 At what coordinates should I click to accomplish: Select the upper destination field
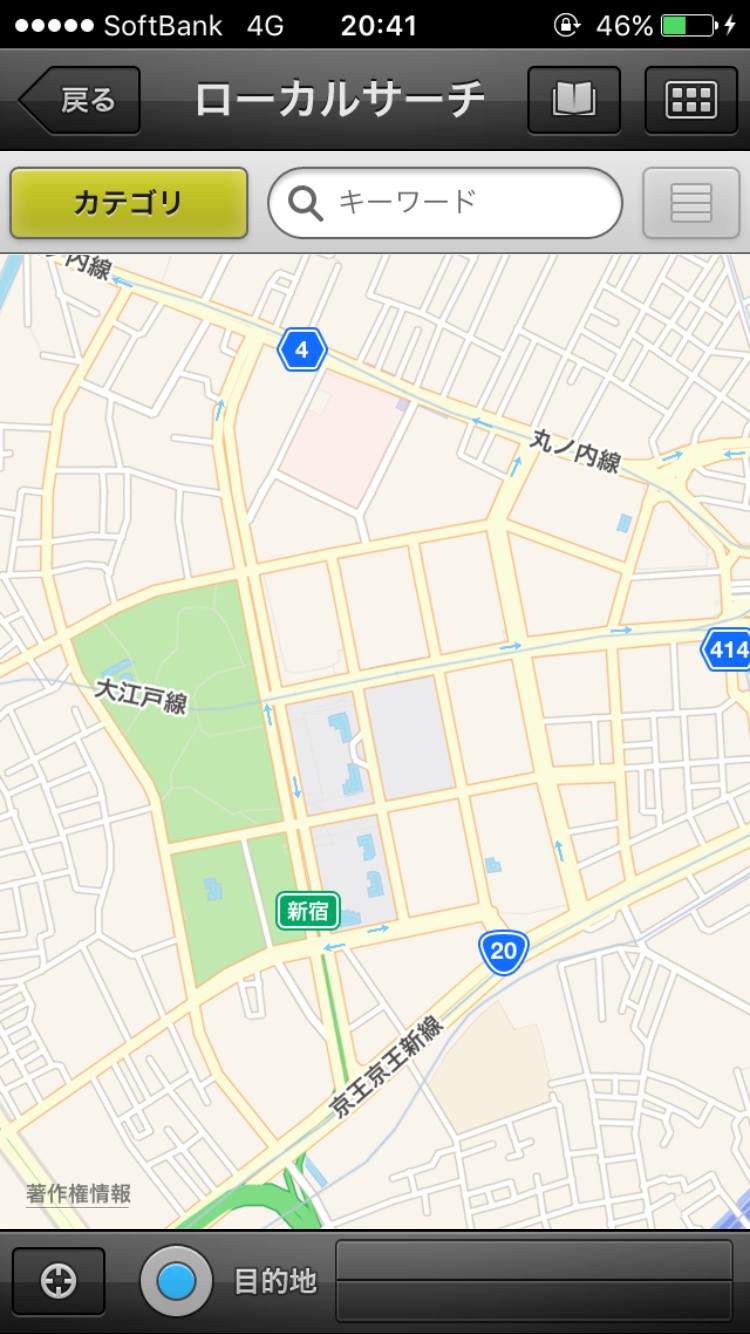[534, 1261]
